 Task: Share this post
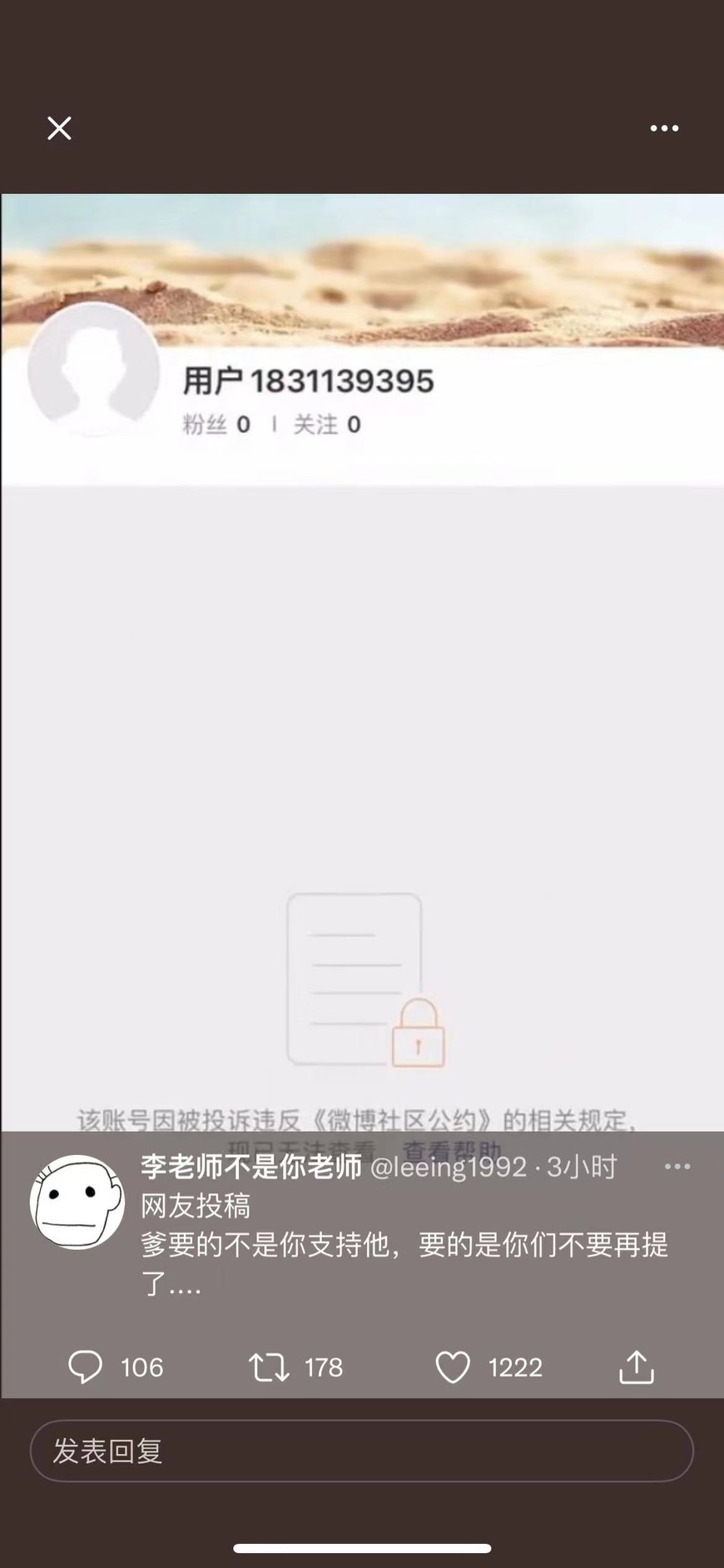click(x=637, y=1367)
